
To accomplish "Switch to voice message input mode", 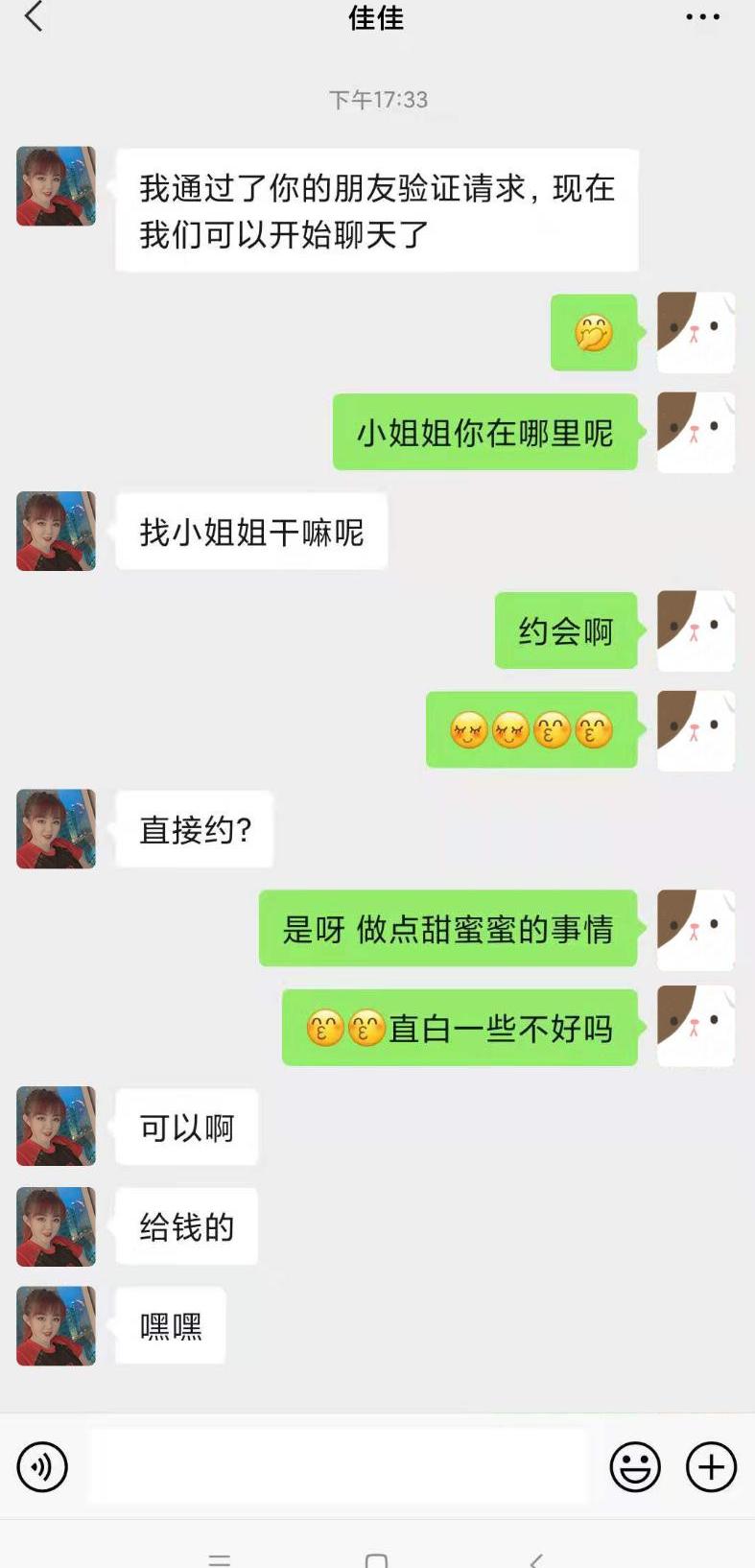I will click(x=42, y=1466).
